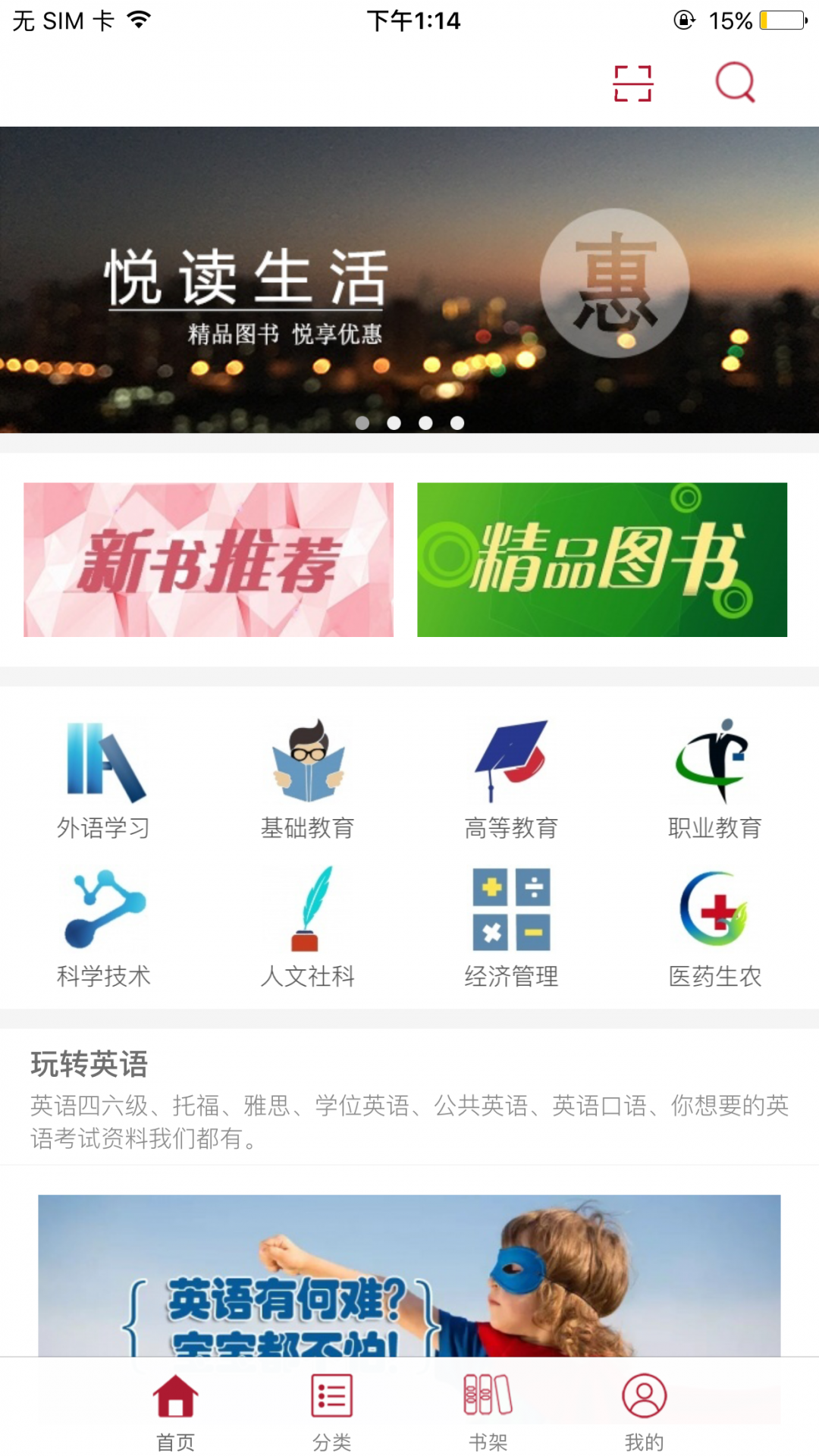Viewport: 819px width, 1456px height.
Task: Open the 经济管理 category
Action: [x=511, y=927]
